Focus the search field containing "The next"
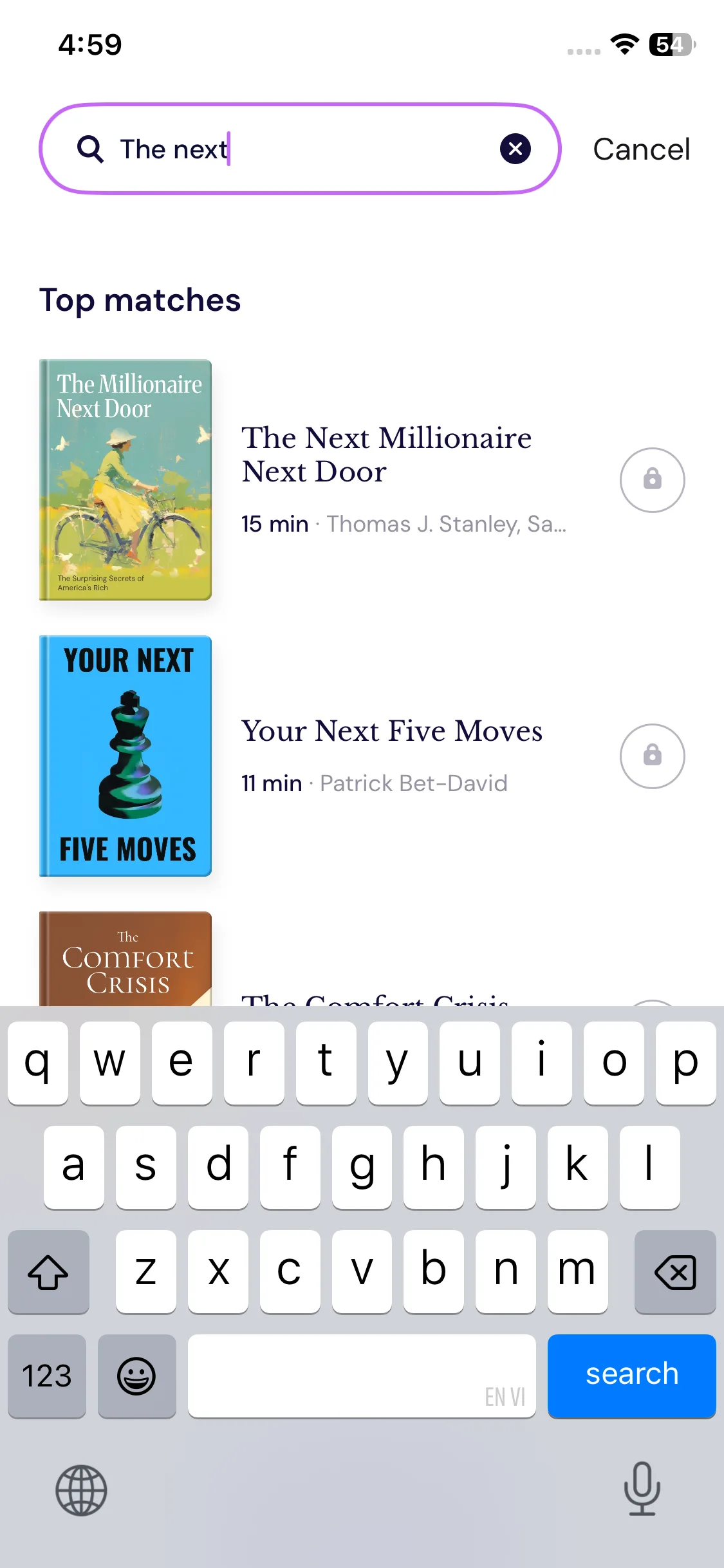This screenshot has height=1568, width=724. [296, 149]
